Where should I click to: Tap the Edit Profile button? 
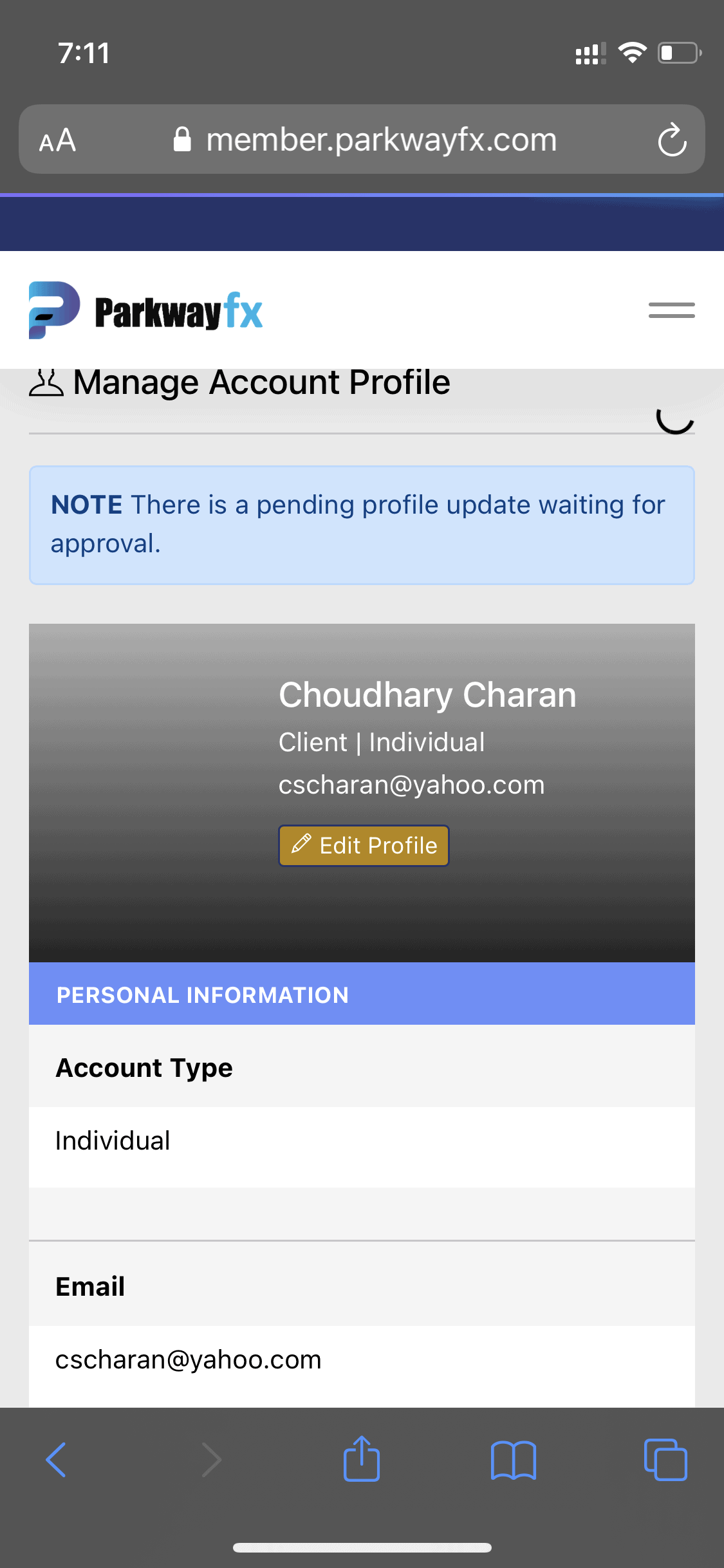(364, 846)
